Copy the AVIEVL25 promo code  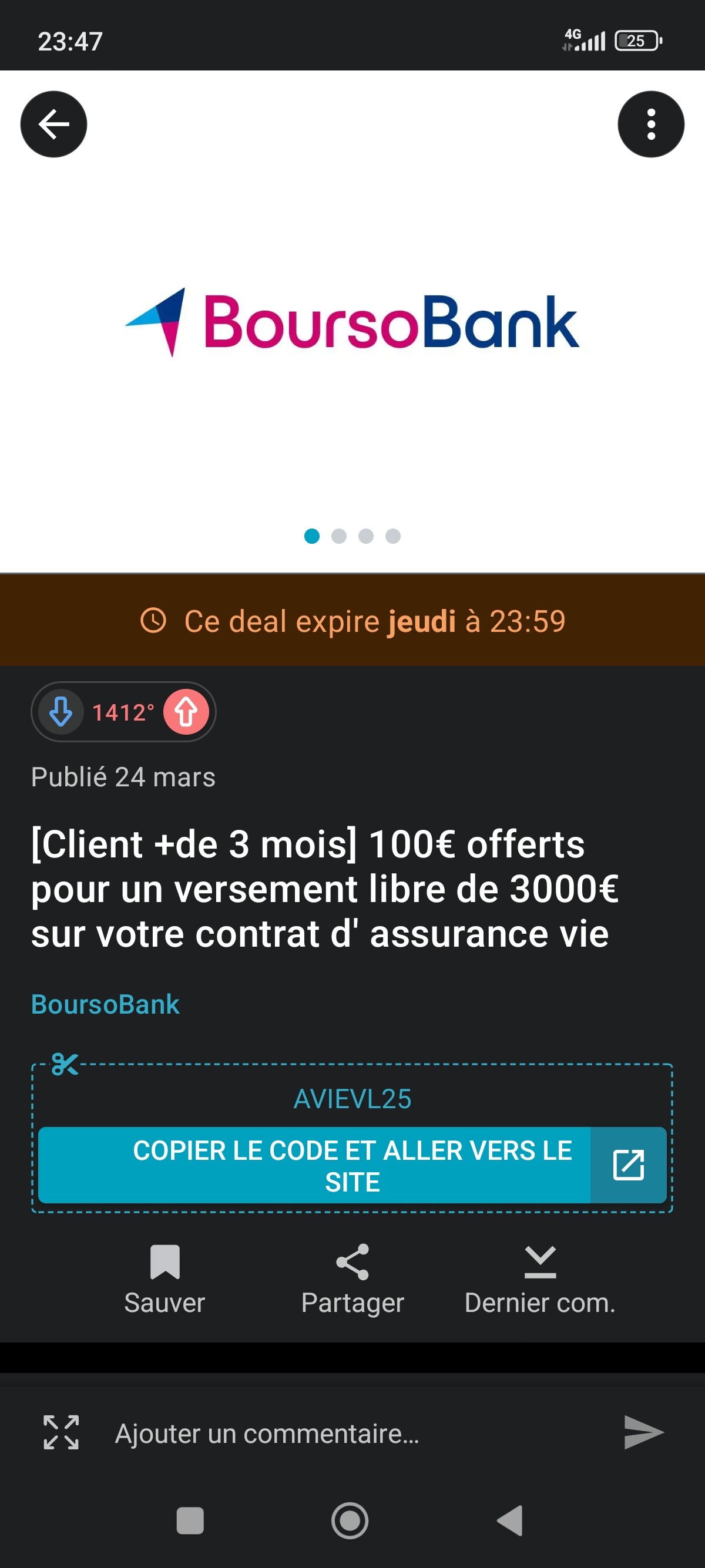coord(352,1099)
